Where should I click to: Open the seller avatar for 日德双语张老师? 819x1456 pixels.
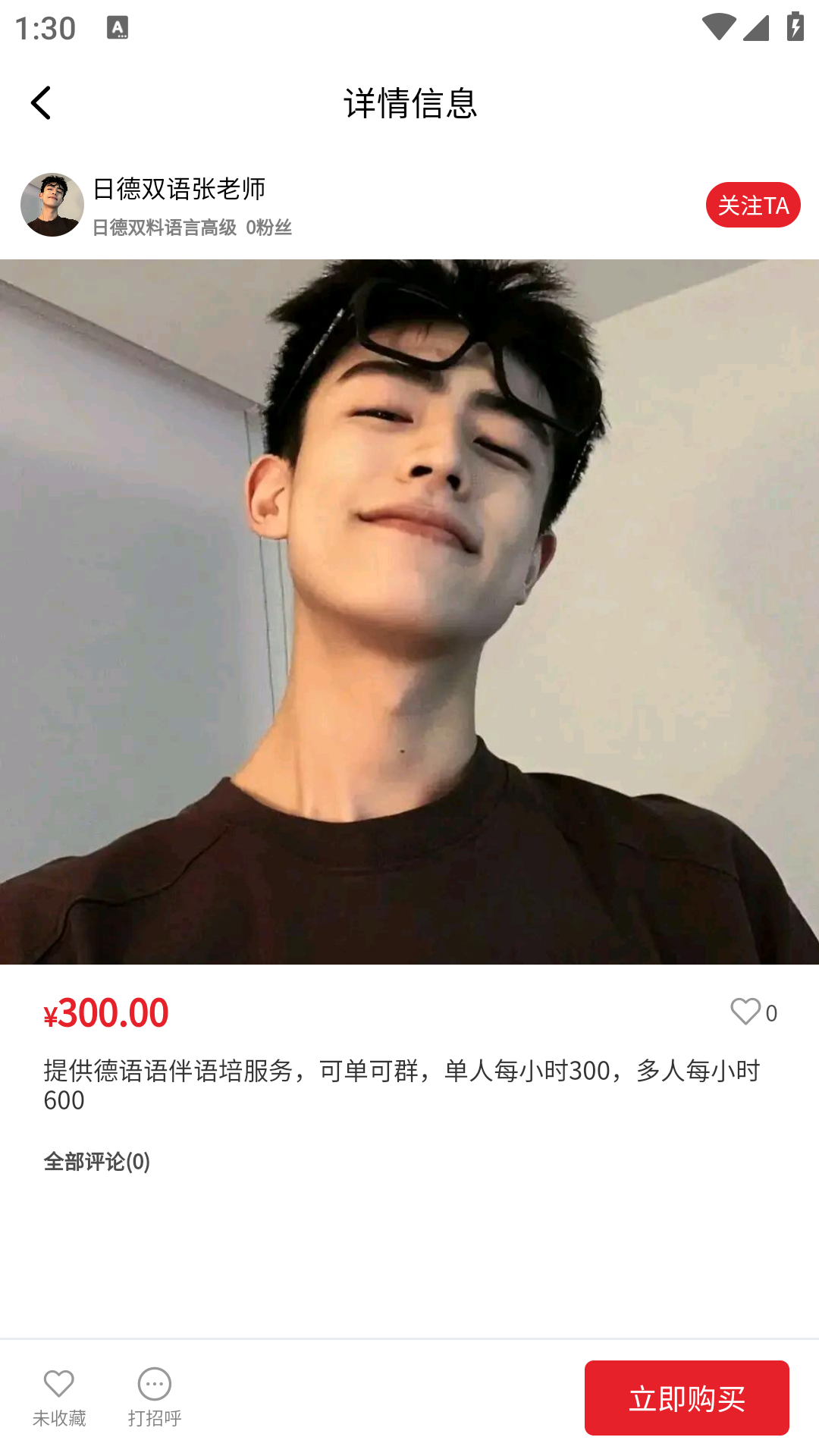(52, 205)
